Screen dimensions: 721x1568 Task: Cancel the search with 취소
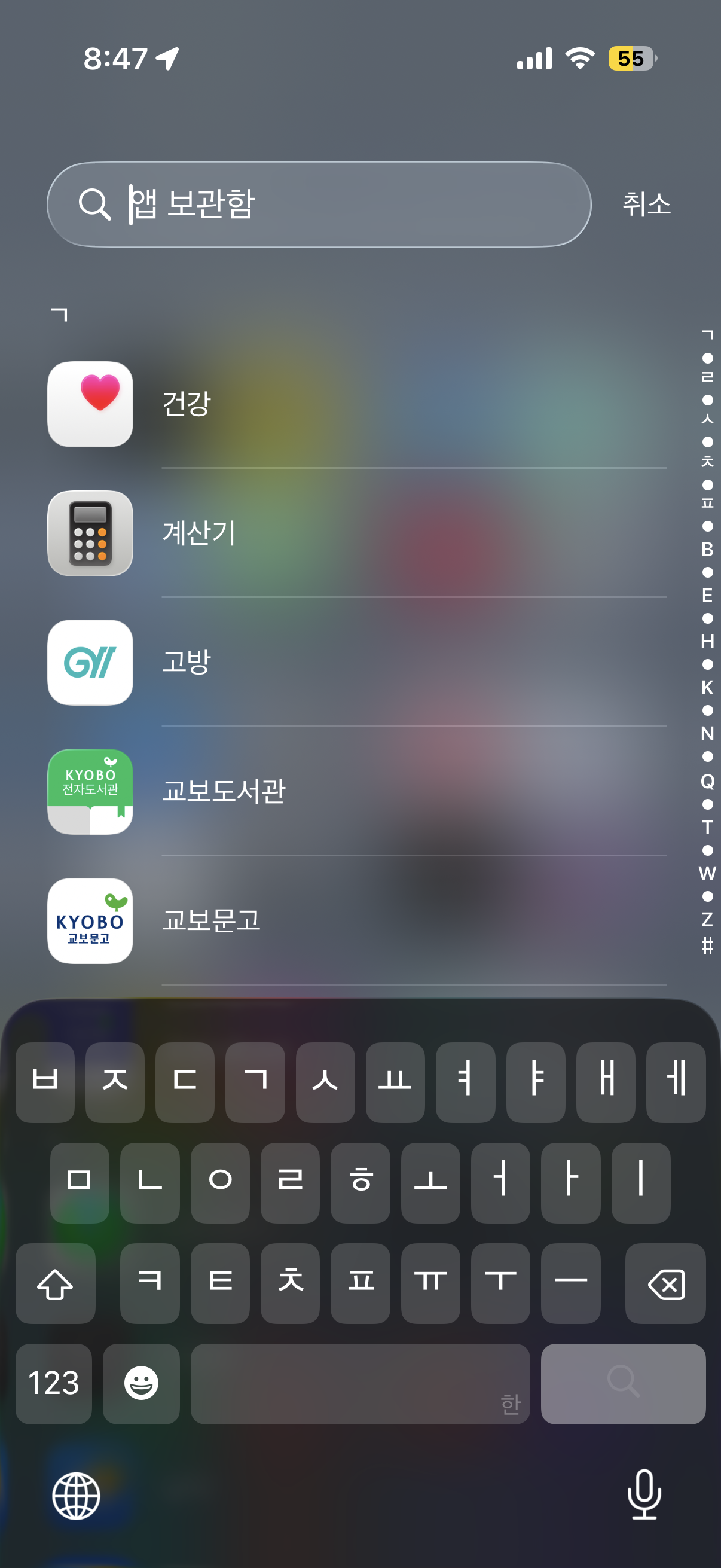click(x=646, y=204)
